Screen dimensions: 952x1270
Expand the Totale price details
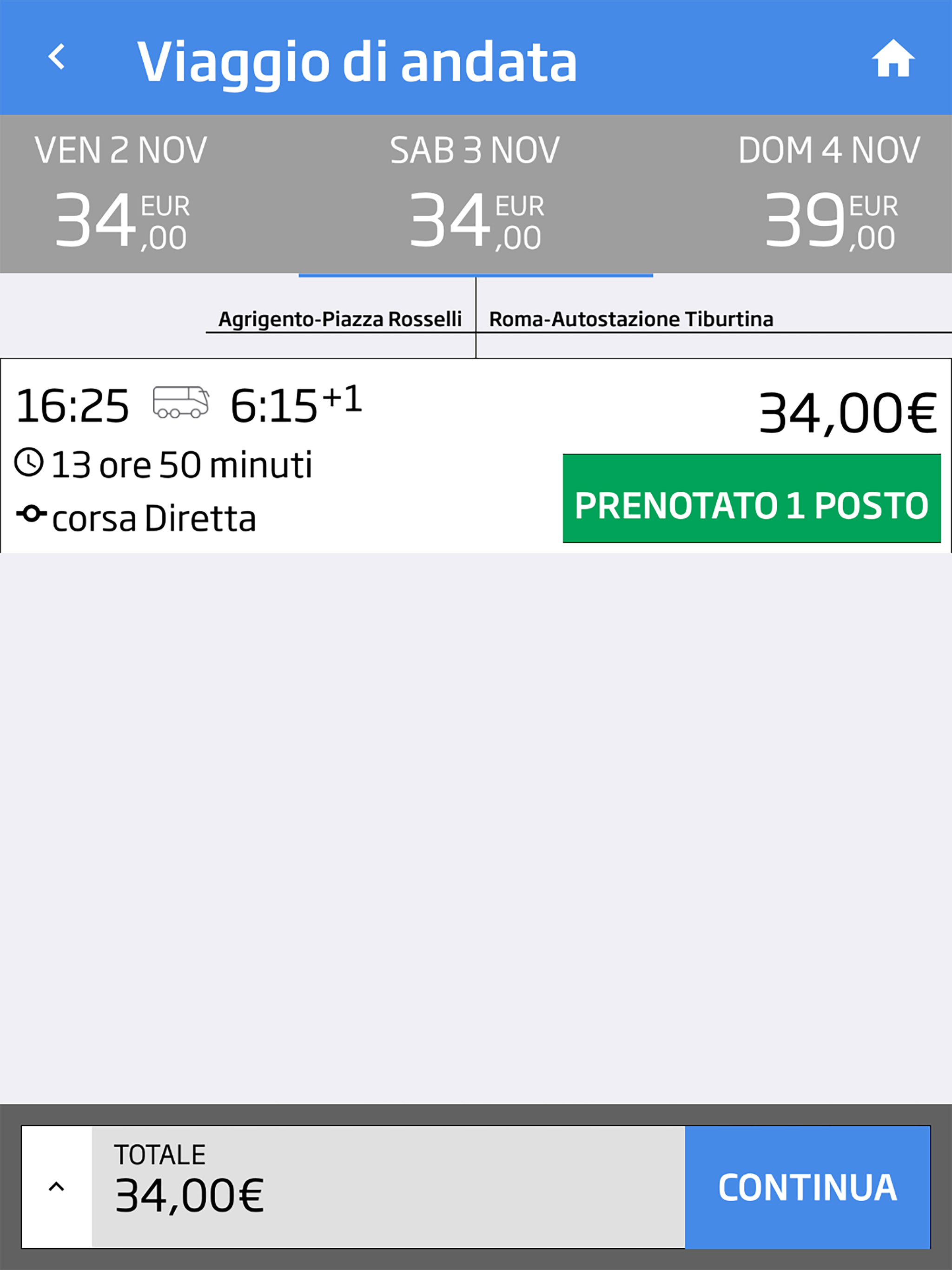[x=56, y=1187]
